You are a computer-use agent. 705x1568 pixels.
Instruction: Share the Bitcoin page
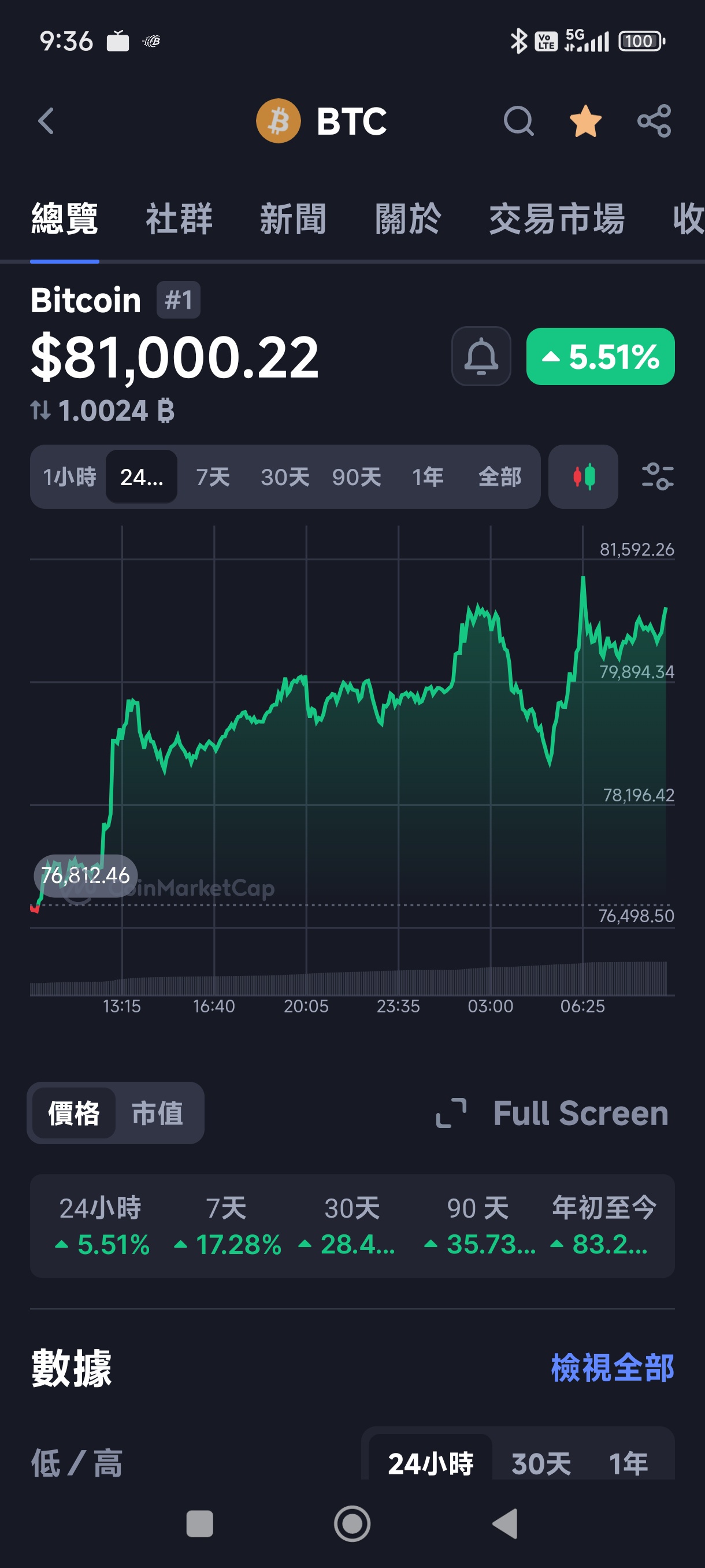tap(654, 120)
